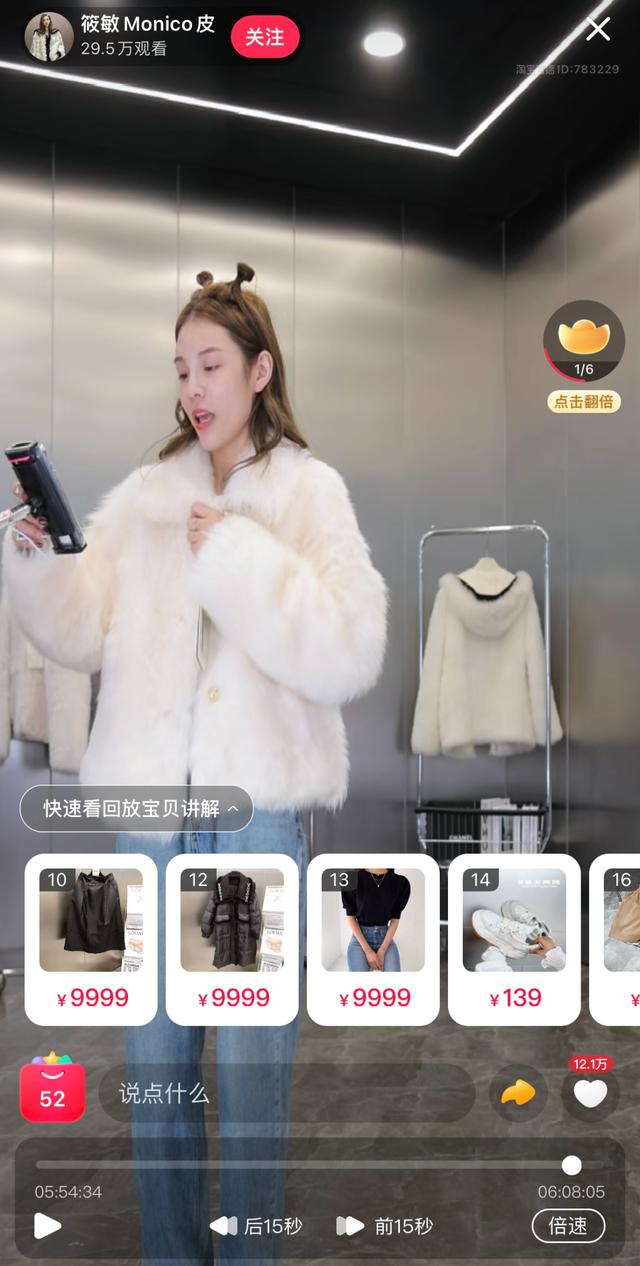Share this live stream

point(518,1093)
